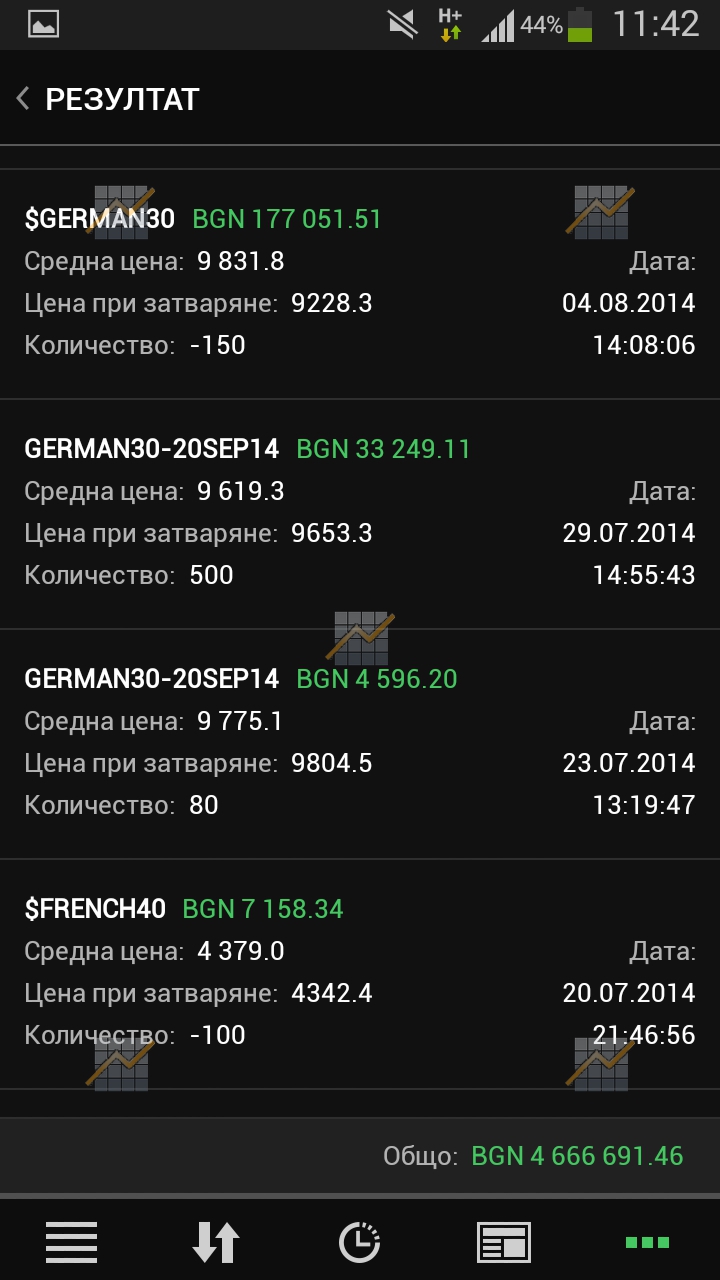Open the GERMAN30-20SEP14 result from 29.07.2014
This screenshot has height=1280, width=720.
pos(360,514)
